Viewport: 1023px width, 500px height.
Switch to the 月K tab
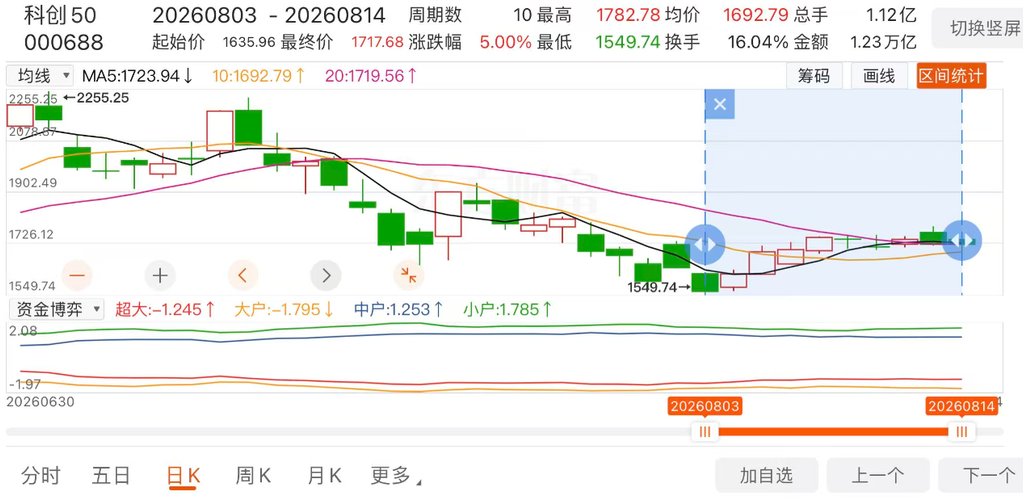click(x=325, y=476)
